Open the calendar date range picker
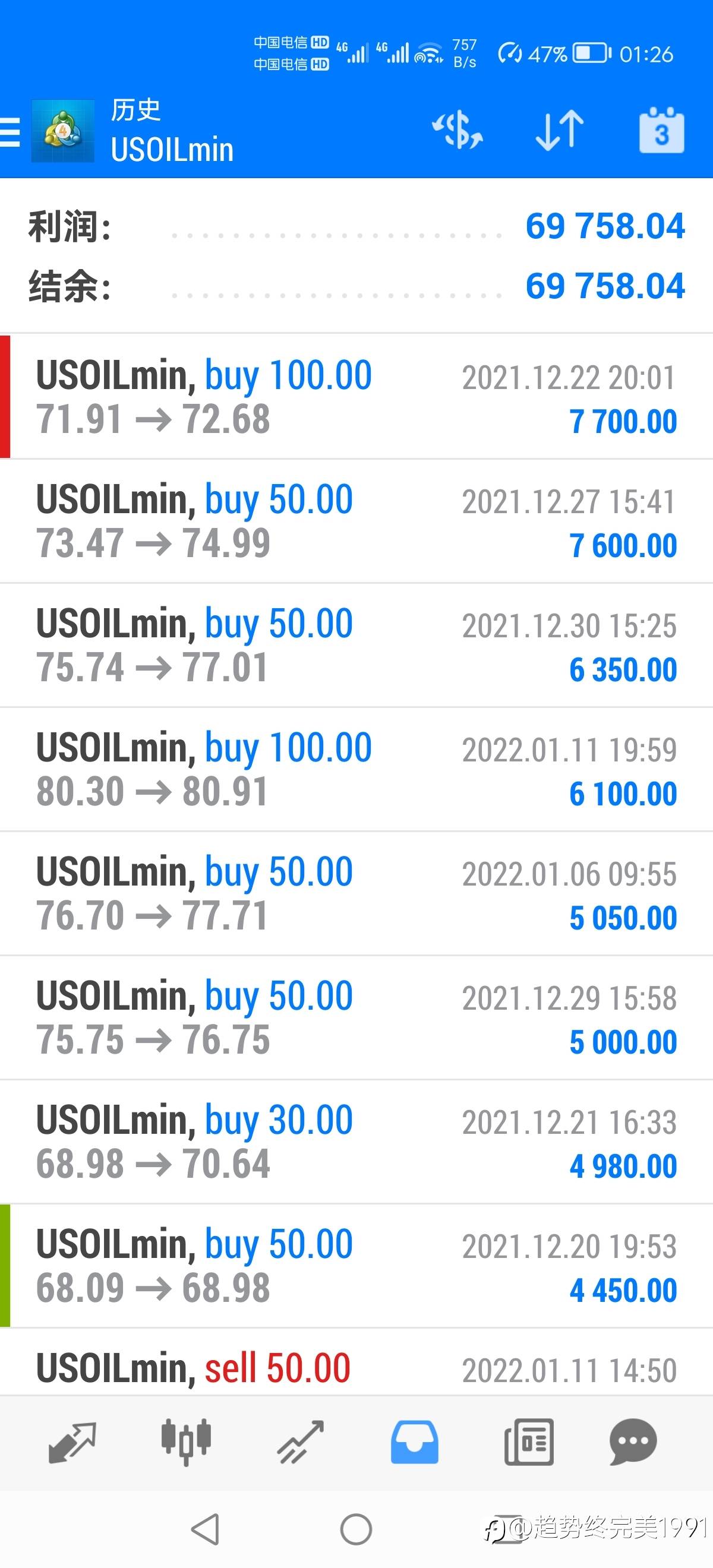Viewport: 713px width, 1568px height. click(661, 131)
